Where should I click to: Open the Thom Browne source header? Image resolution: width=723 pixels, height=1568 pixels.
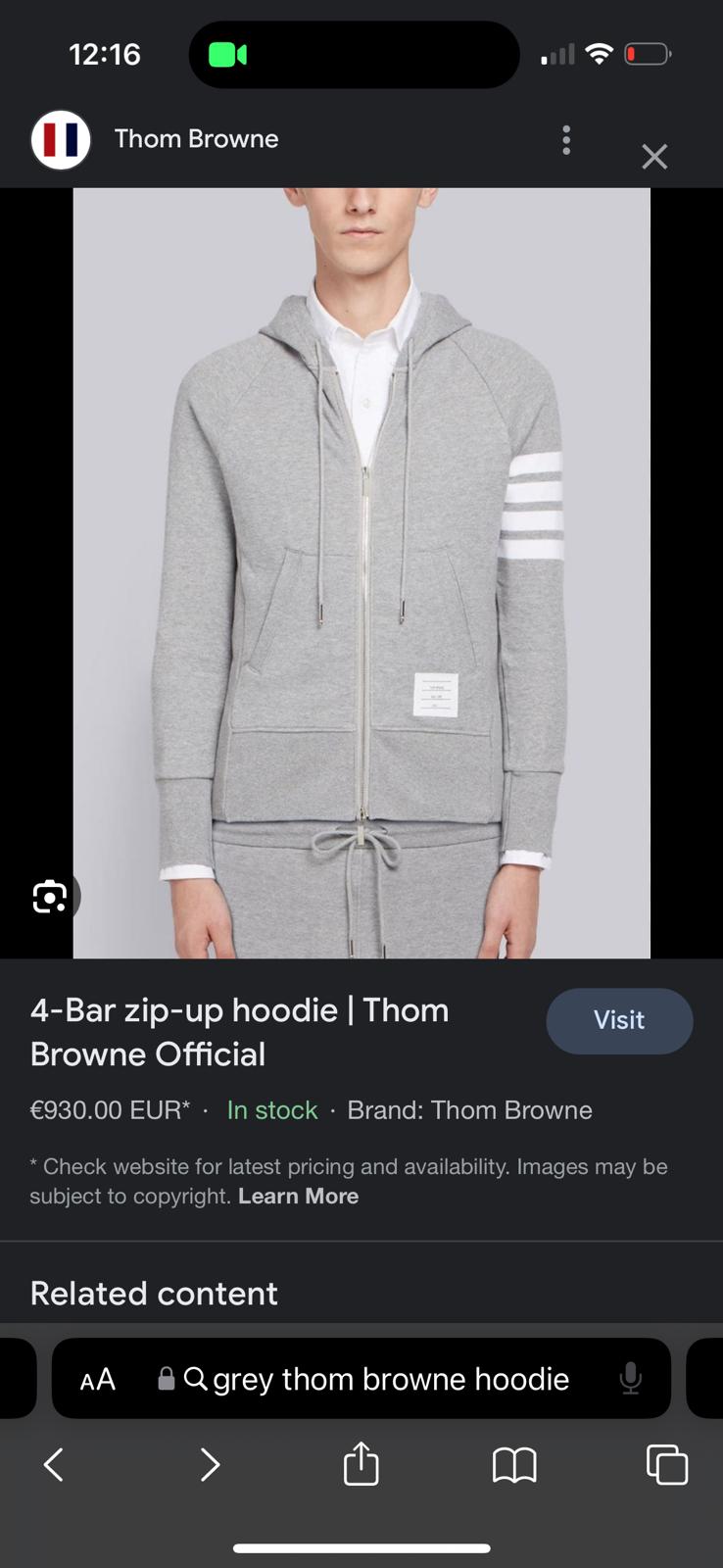[x=196, y=139]
